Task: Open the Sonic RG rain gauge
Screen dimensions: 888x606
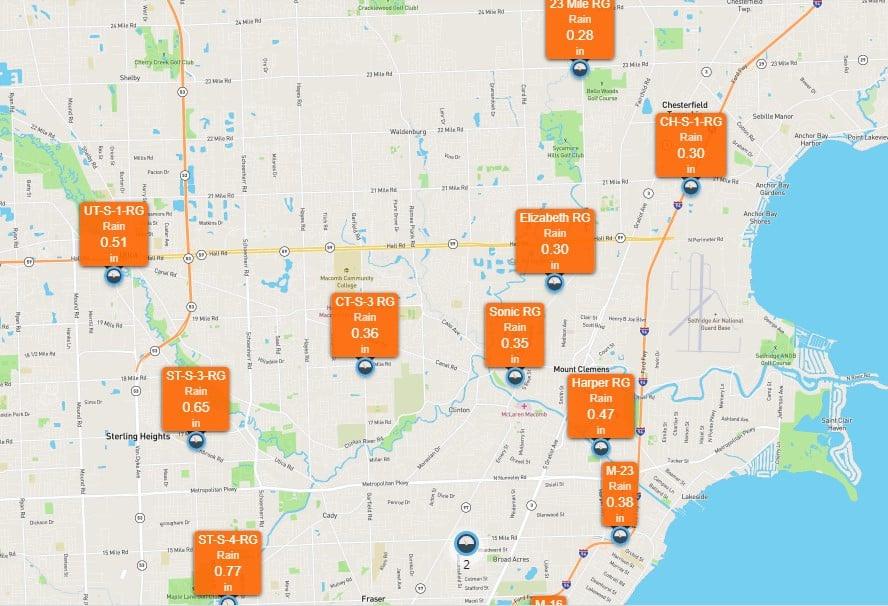Action: pos(515,335)
